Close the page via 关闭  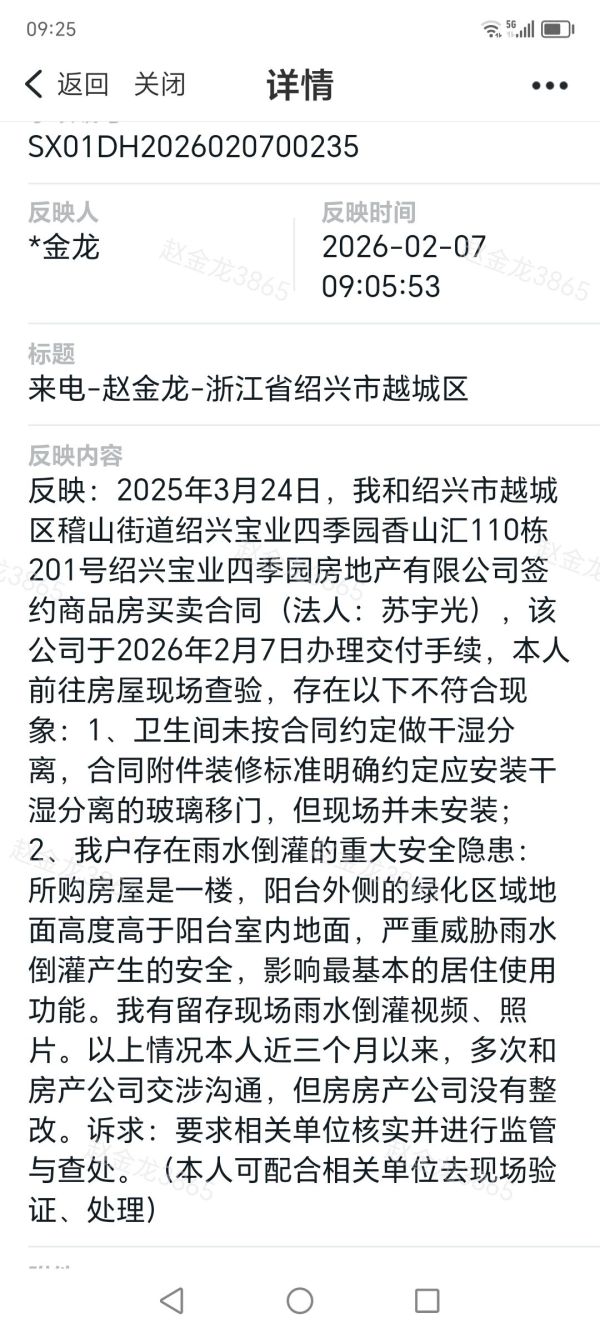(x=160, y=85)
